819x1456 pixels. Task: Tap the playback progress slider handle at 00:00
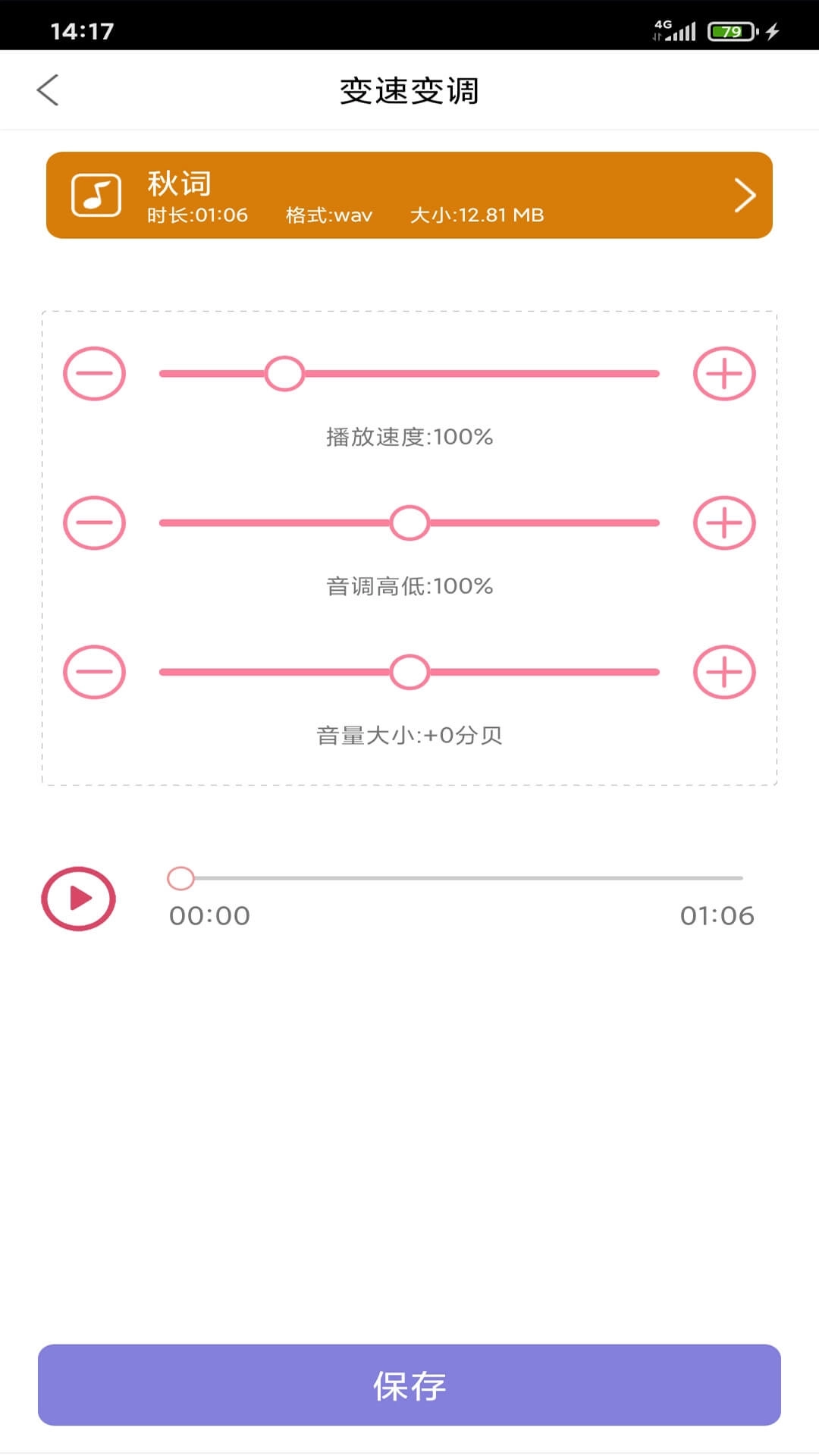pos(182,878)
